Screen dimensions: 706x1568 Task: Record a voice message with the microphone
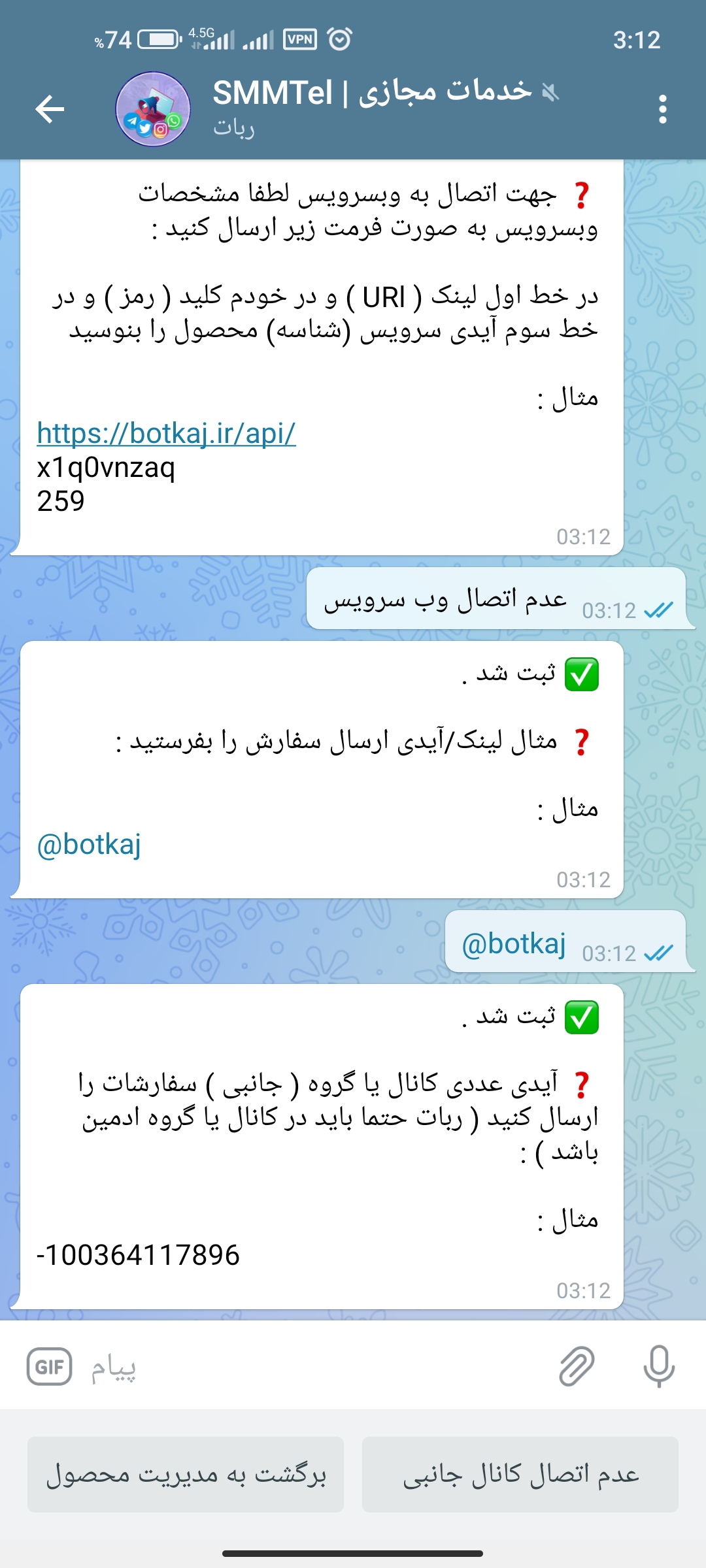point(658,1367)
